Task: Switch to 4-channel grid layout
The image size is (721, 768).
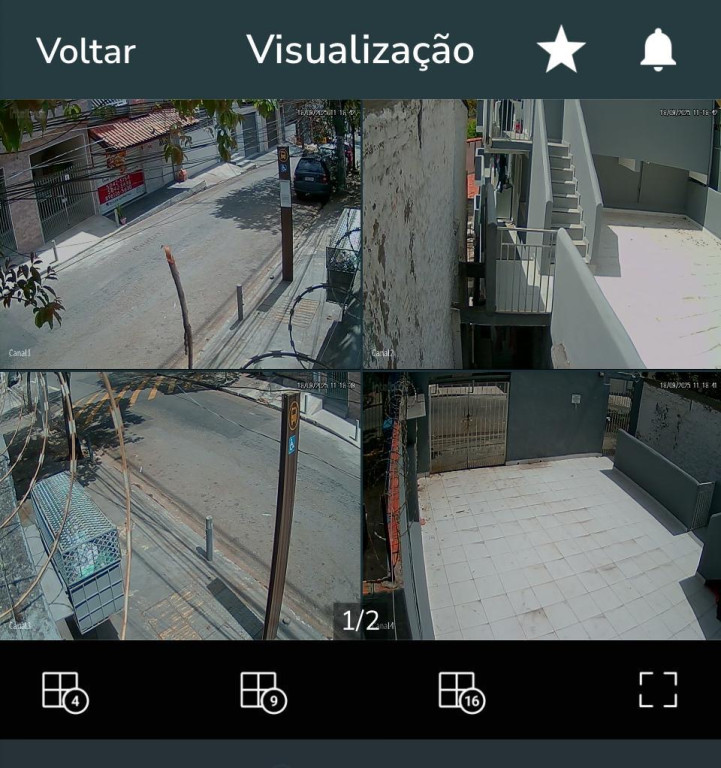Action: point(62,691)
